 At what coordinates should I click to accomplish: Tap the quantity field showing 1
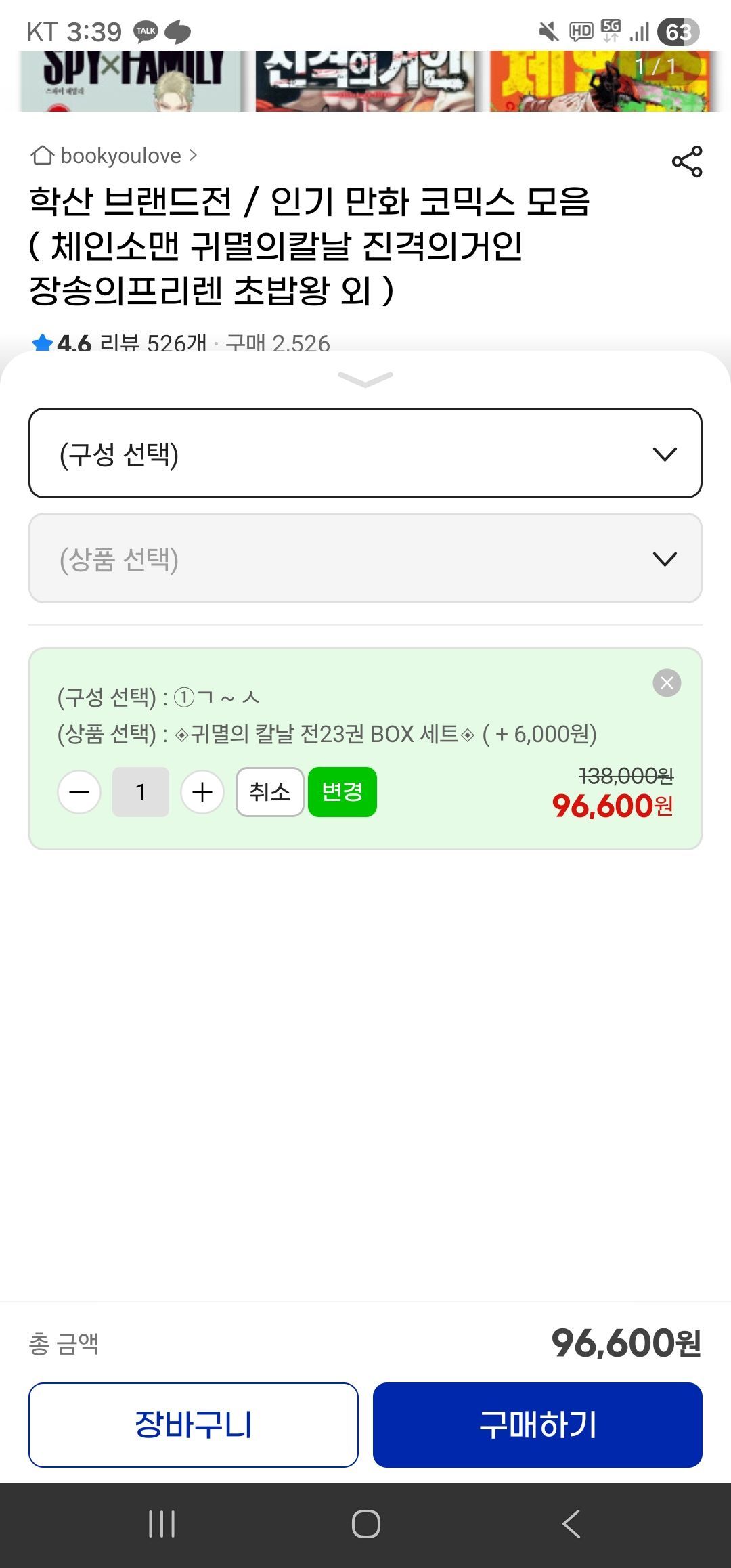coord(141,792)
